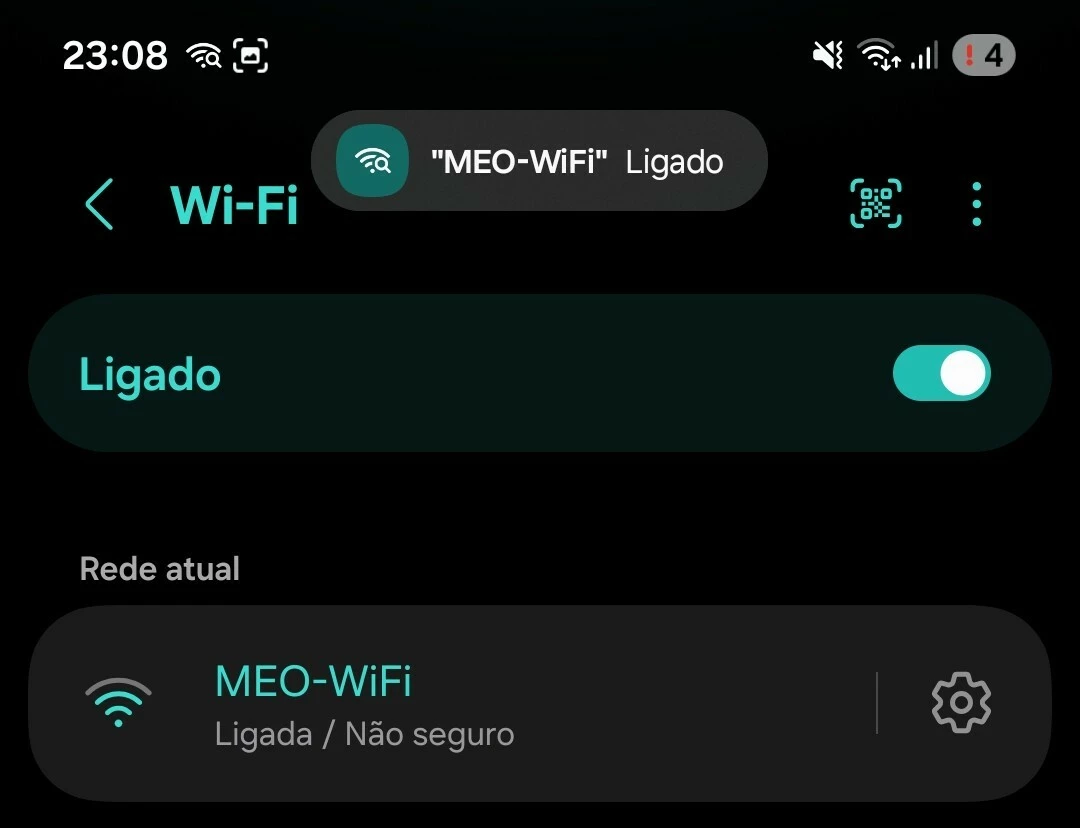This screenshot has width=1080, height=828.
Task: Turn off the Wi-Fi Ligado switch
Action: [940, 374]
